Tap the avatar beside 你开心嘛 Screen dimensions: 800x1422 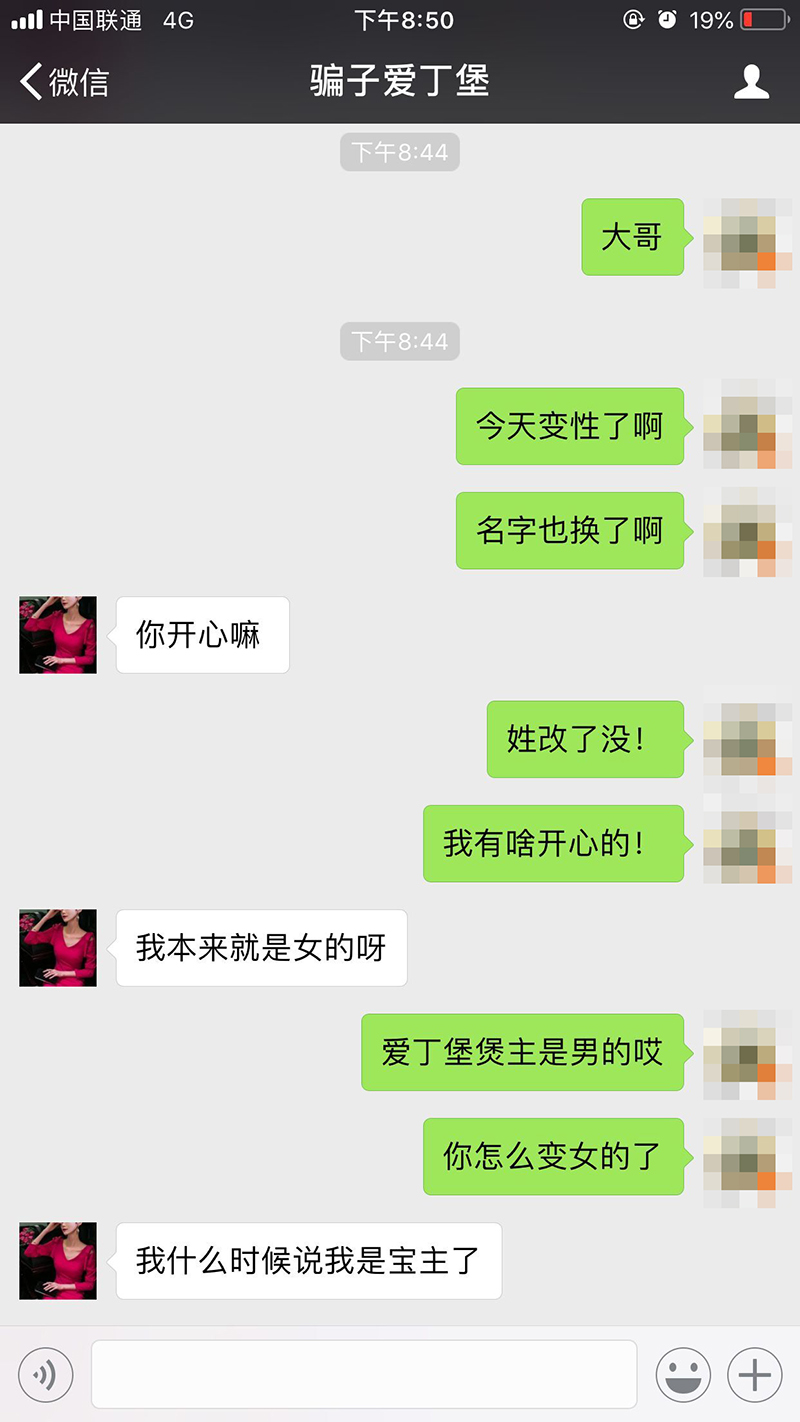click(x=58, y=635)
